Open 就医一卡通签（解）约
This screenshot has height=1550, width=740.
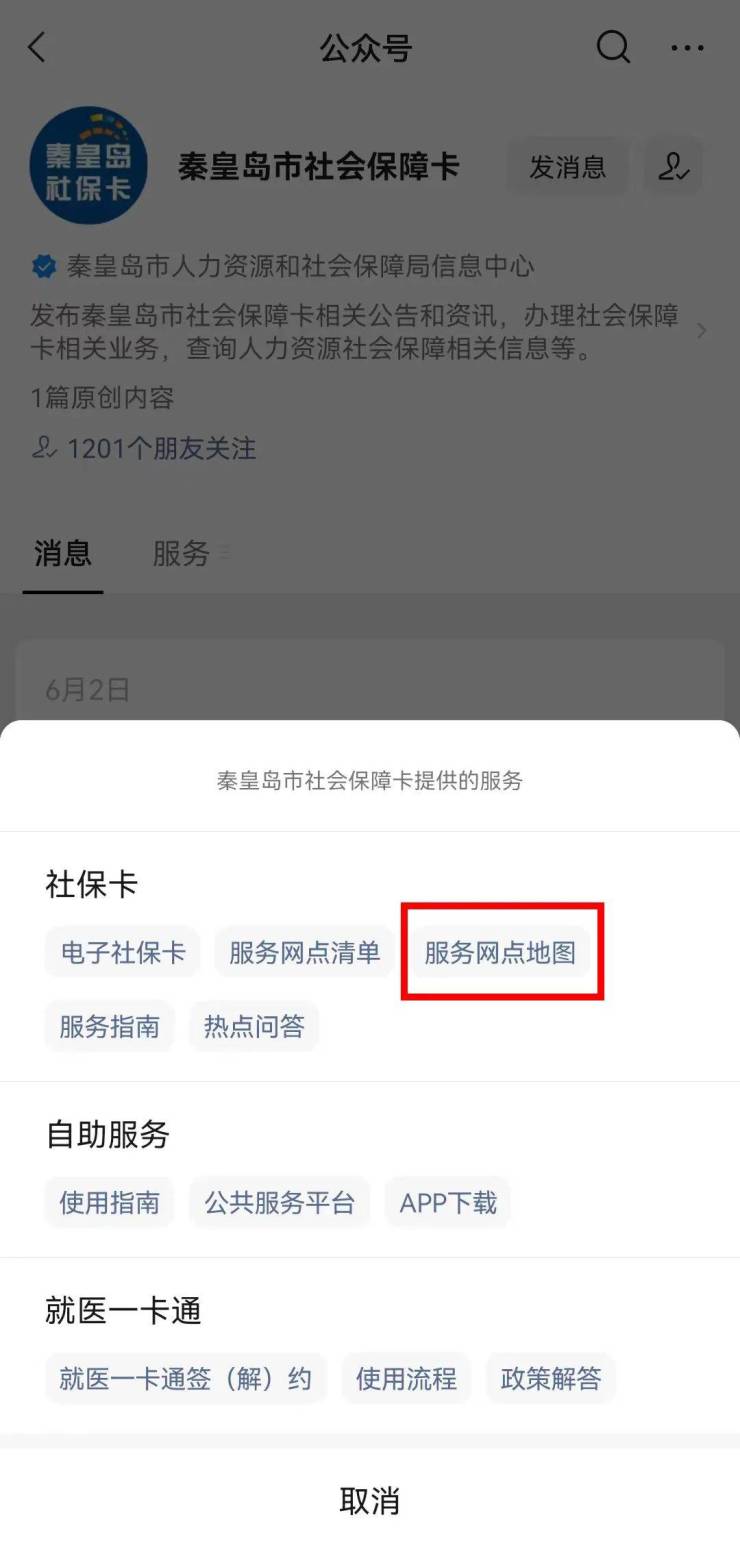tap(185, 1379)
